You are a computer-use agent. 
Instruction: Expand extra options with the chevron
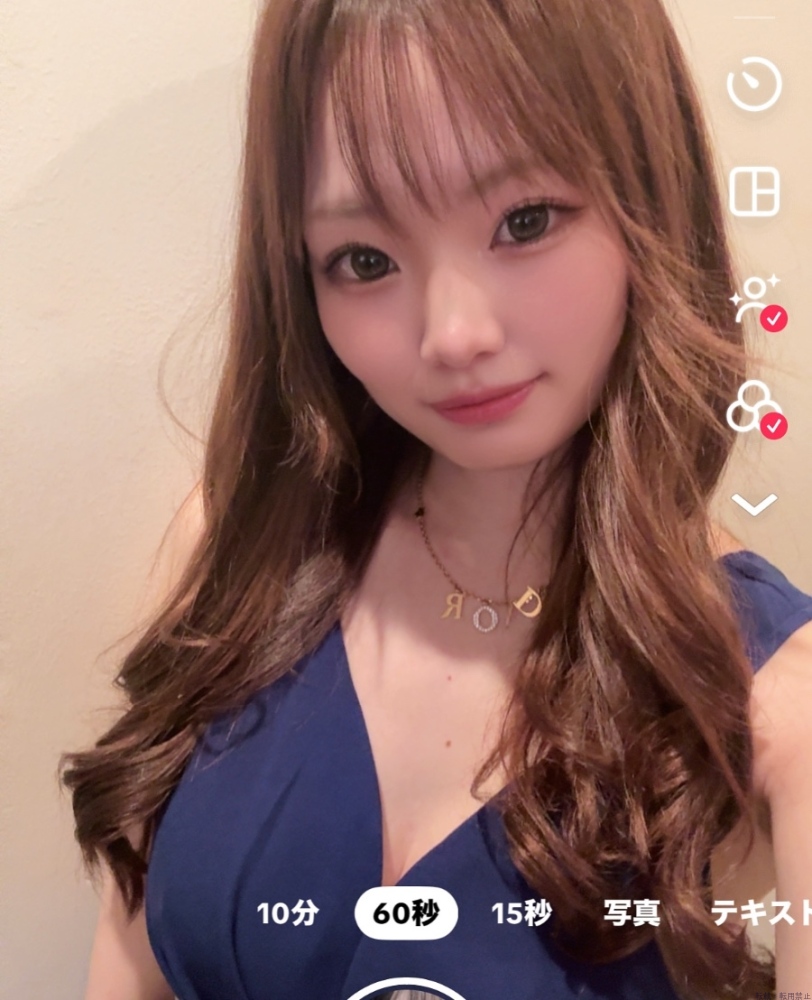pyautogui.click(x=754, y=505)
